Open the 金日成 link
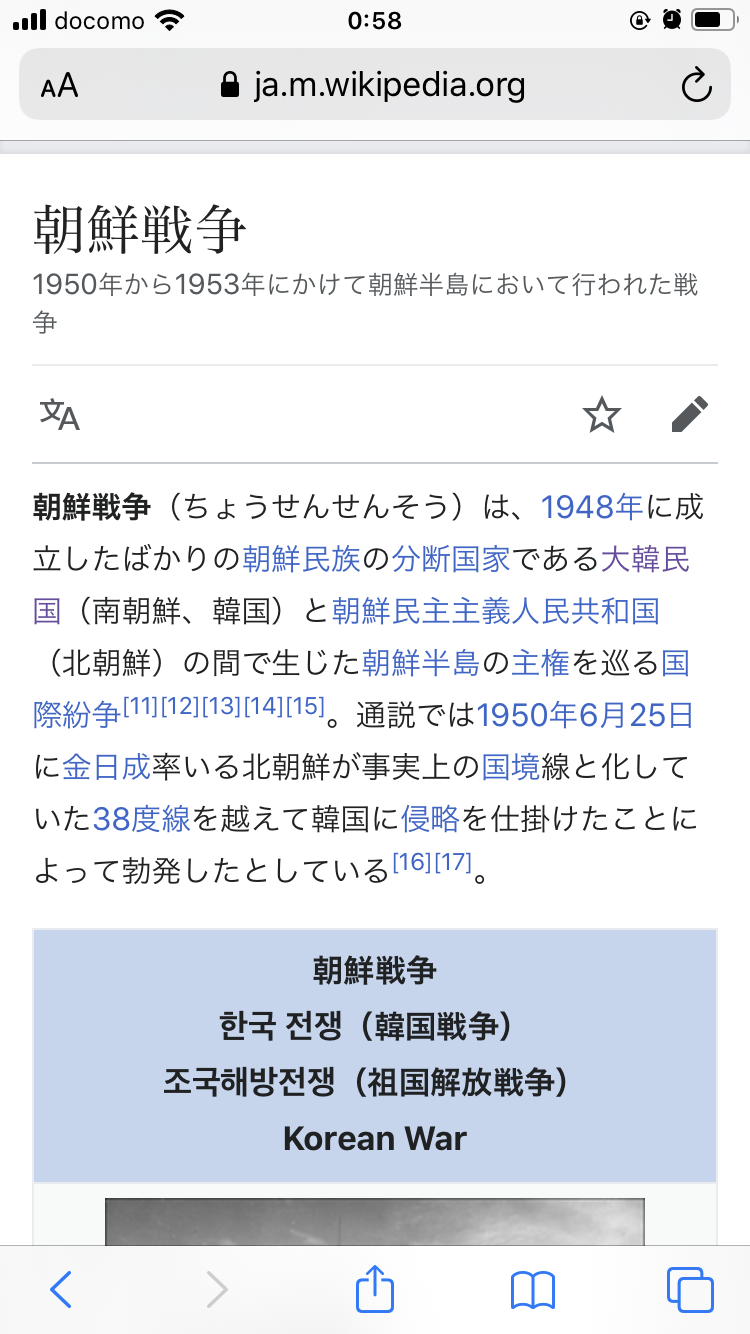The width and height of the screenshot is (750, 1334). (x=106, y=767)
